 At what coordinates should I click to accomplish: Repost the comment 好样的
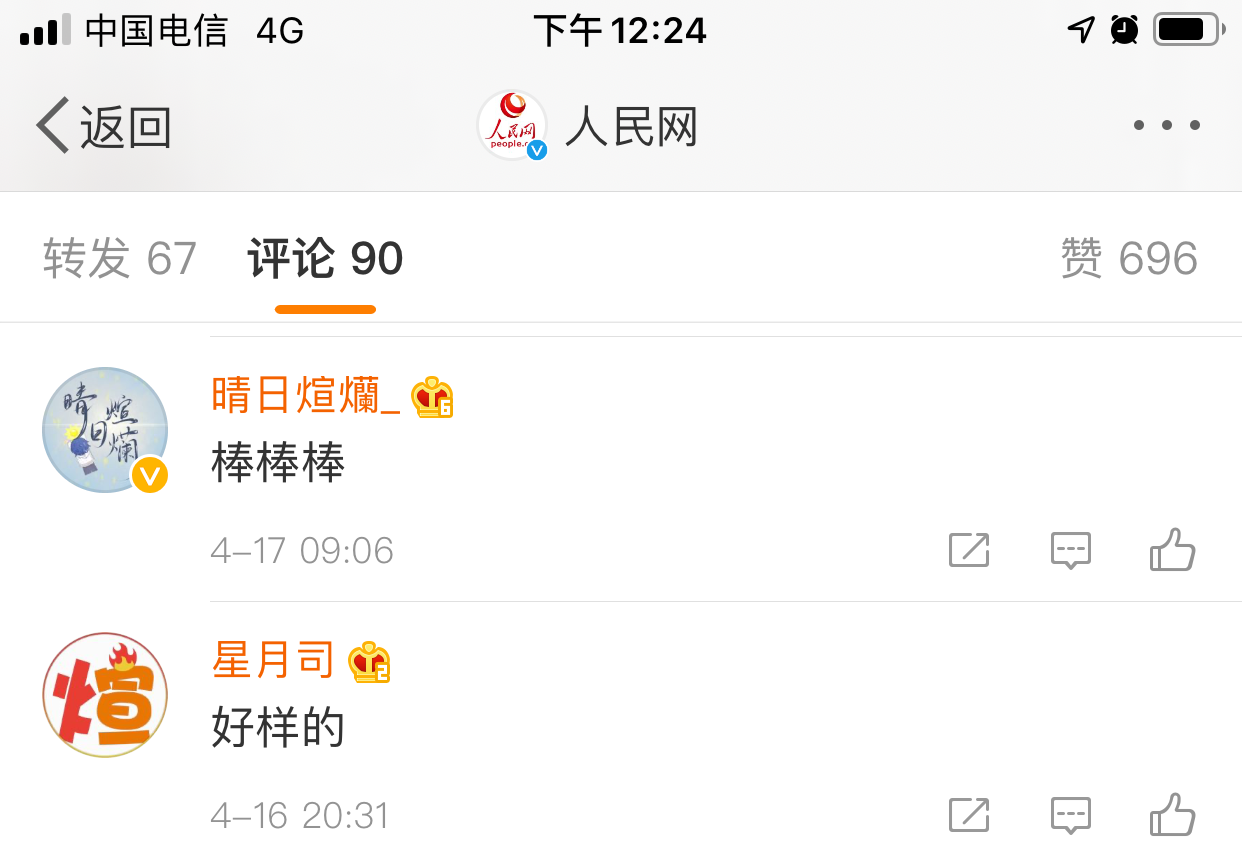pyautogui.click(x=969, y=815)
